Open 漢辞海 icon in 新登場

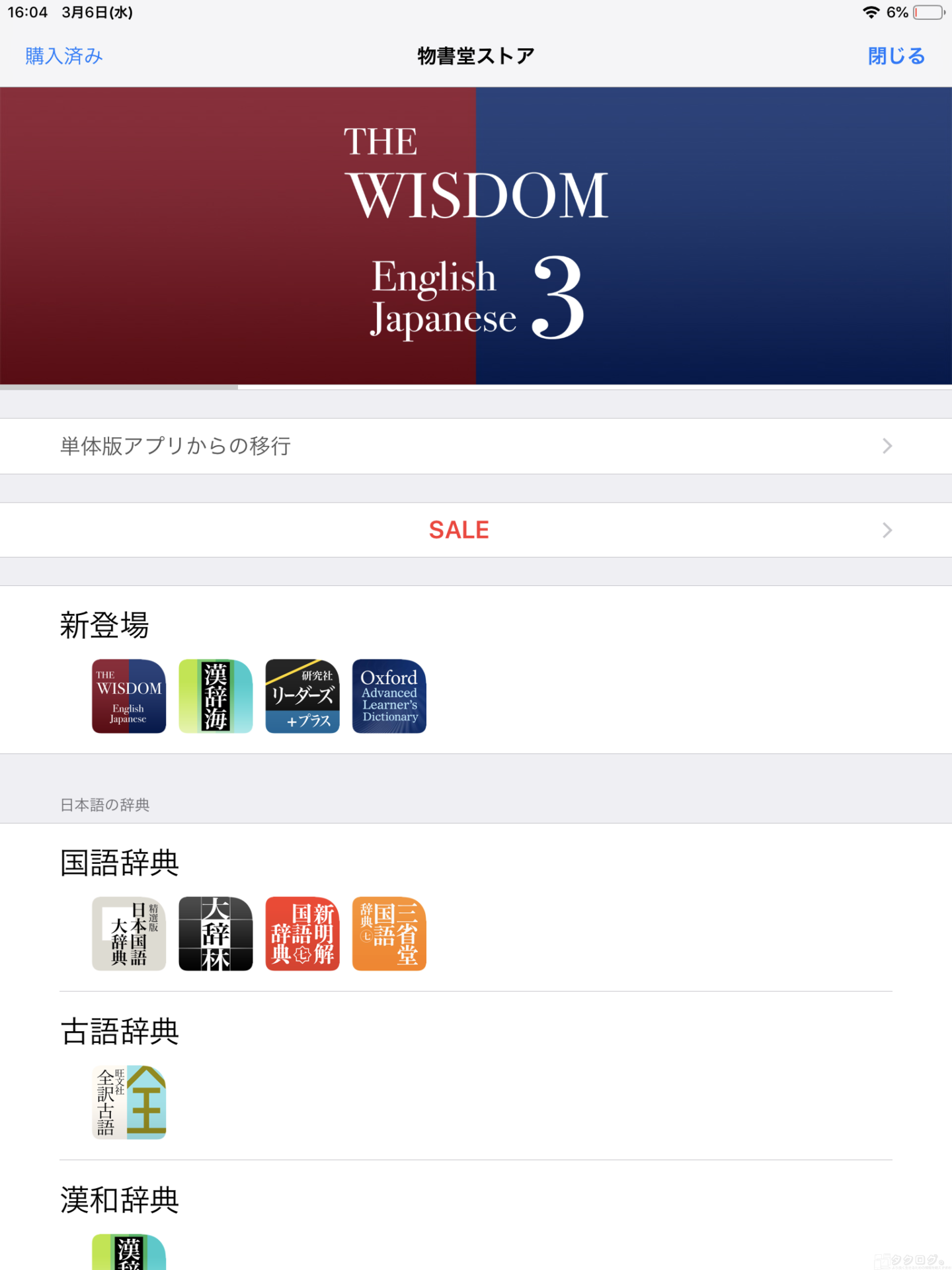tap(216, 696)
